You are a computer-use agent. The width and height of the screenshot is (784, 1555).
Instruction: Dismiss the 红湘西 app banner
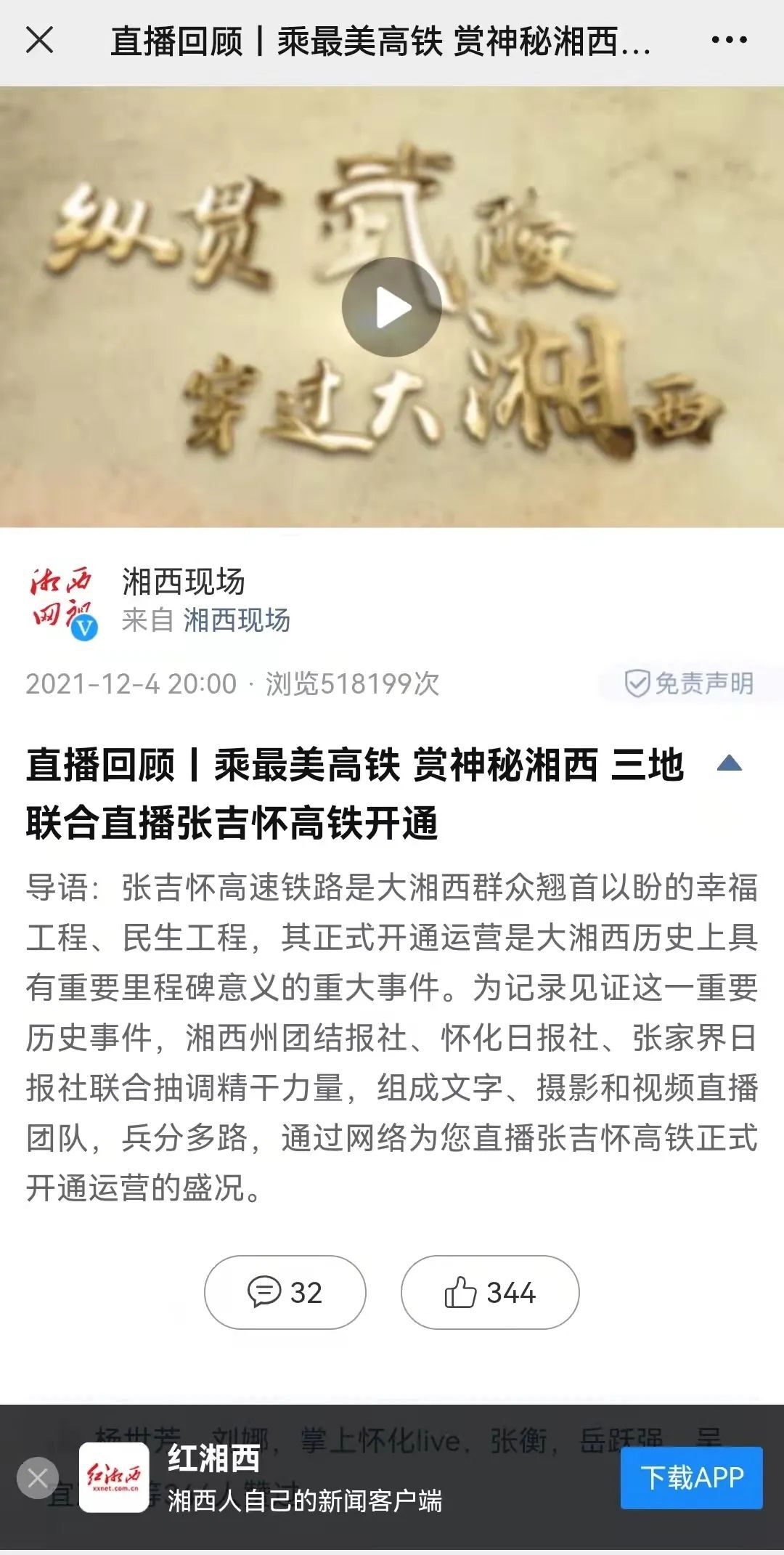click(x=38, y=1477)
